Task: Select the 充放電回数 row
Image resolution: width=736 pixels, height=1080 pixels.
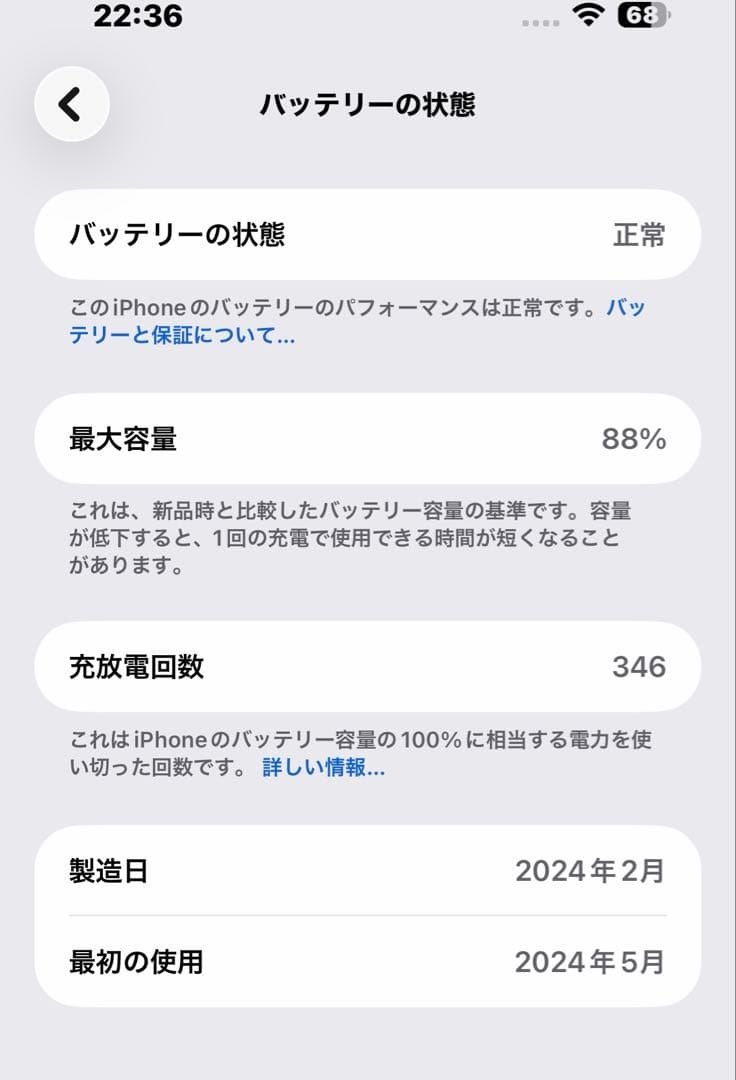Action: tap(368, 667)
